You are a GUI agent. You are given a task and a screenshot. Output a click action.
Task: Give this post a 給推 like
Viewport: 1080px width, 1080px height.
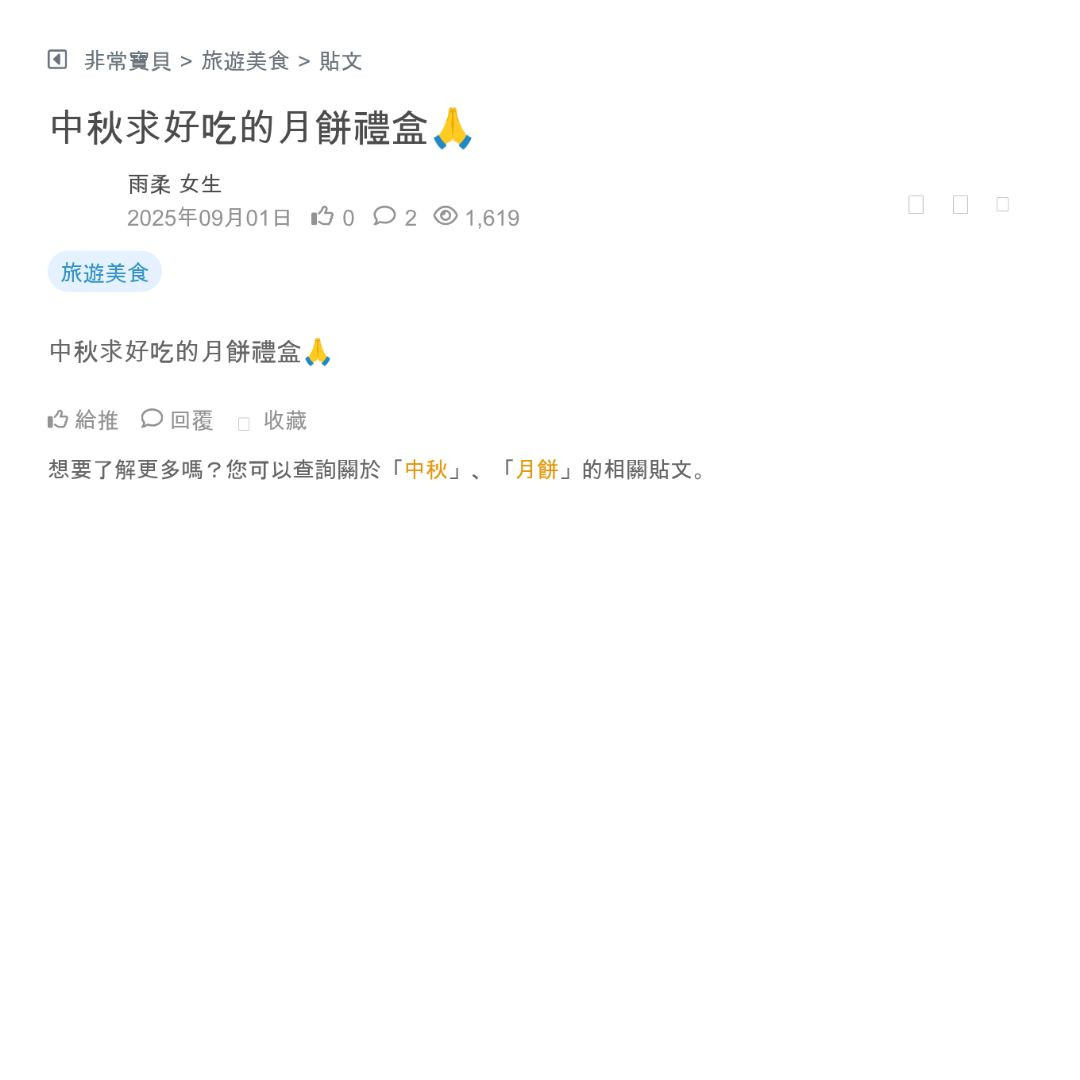83,420
